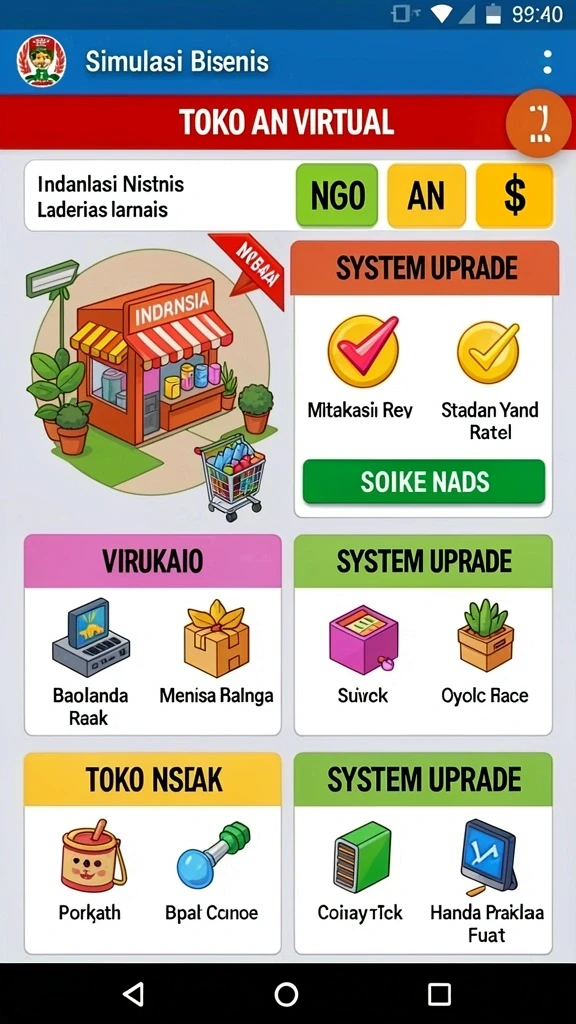Select the Suivck upgrade item

tap(363, 654)
